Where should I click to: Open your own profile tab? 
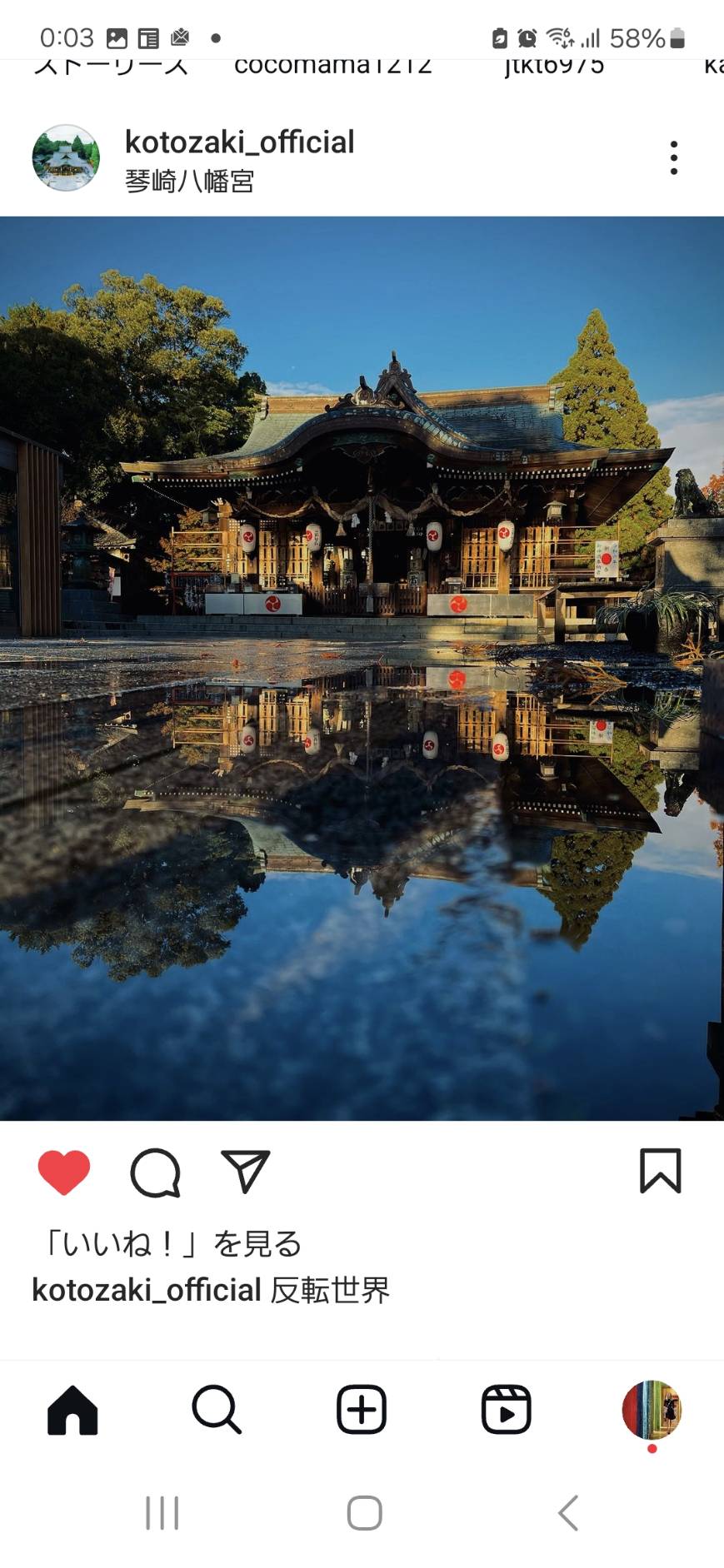pyautogui.click(x=652, y=1410)
